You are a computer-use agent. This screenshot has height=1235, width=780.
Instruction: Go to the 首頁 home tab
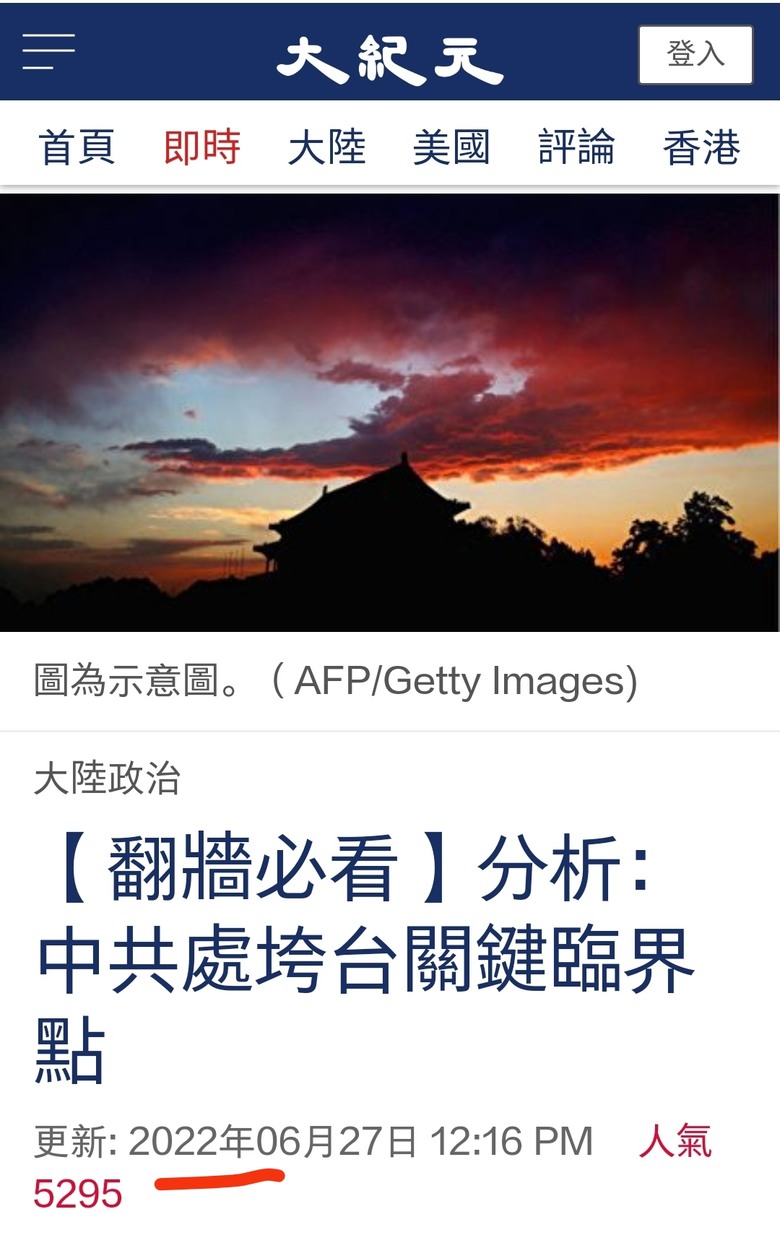pos(77,147)
